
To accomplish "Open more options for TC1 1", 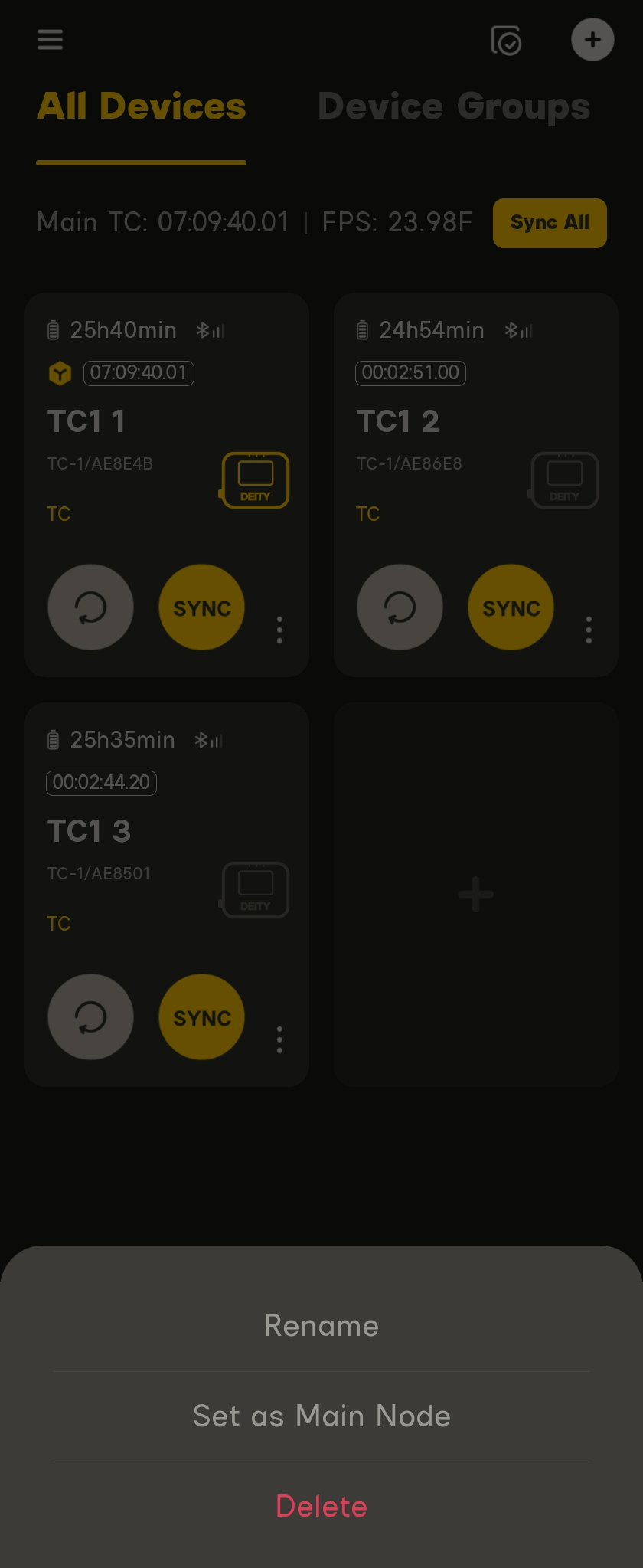I will pyautogui.click(x=280, y=630).
